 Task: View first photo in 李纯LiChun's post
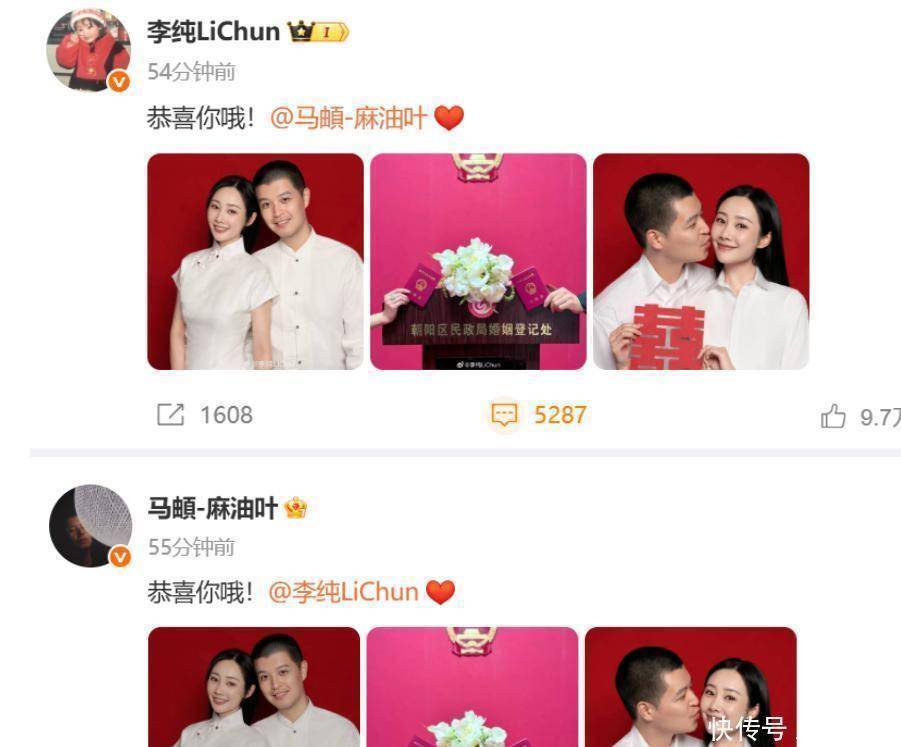tap(255, 261)
